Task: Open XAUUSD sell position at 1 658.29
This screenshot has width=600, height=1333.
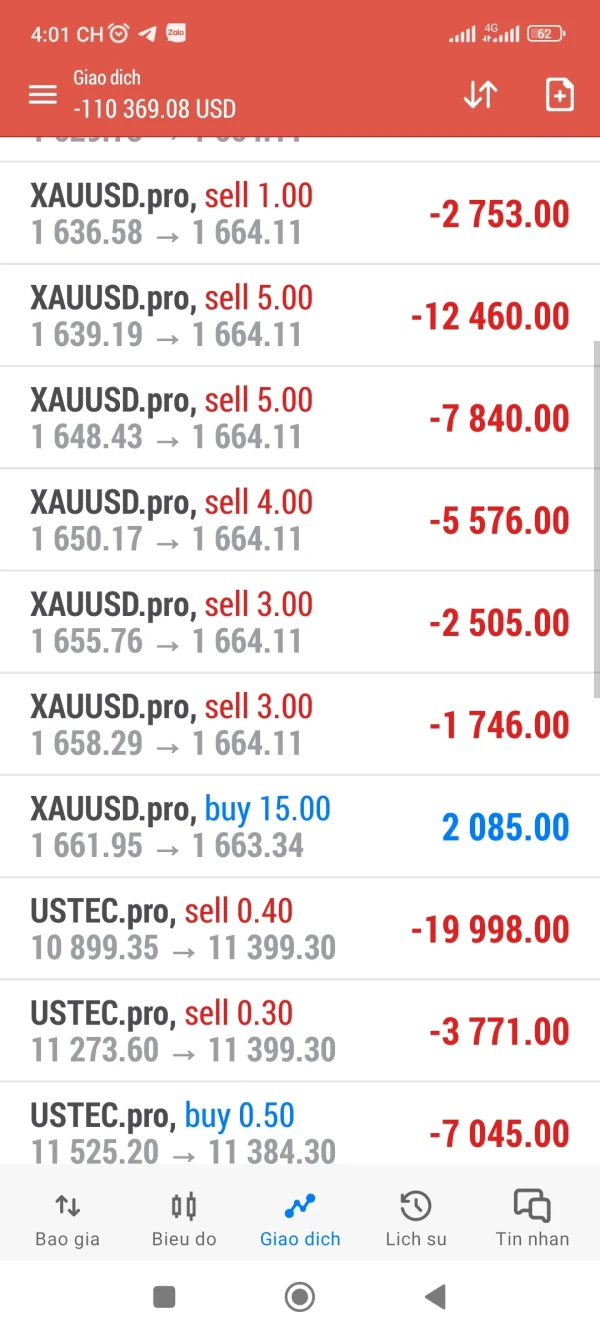Action: (x=300, y=725)
